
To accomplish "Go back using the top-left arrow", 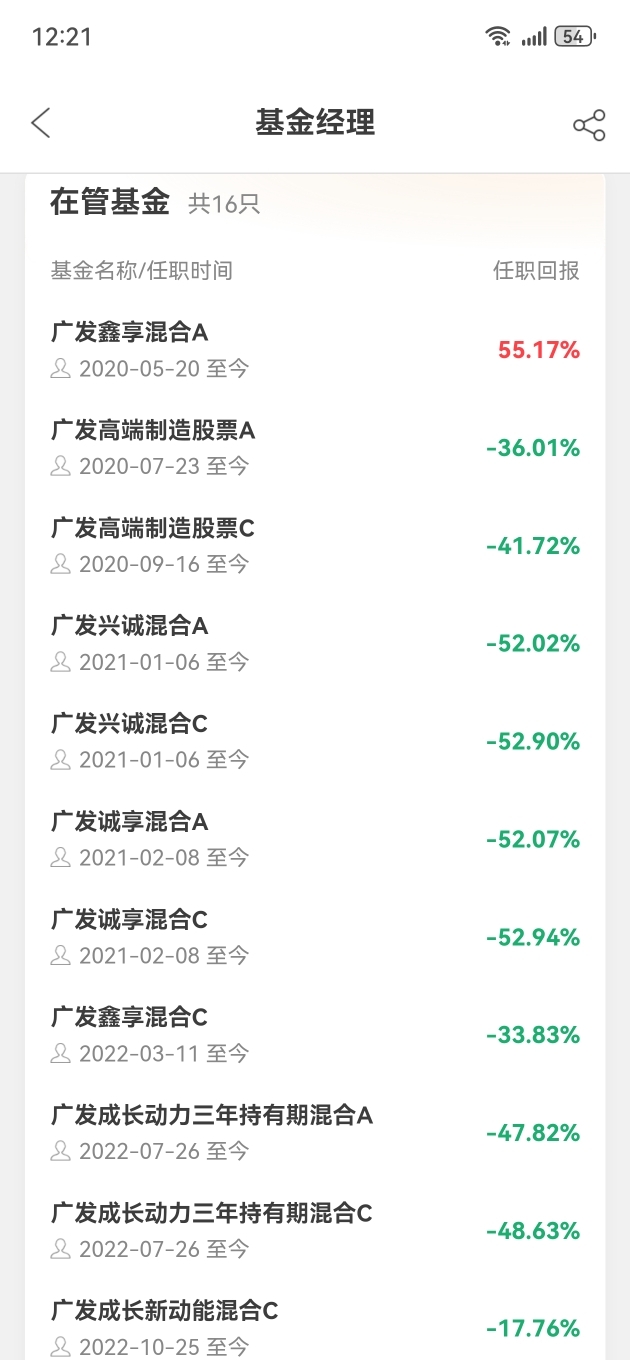I will (x=40, y=124).
